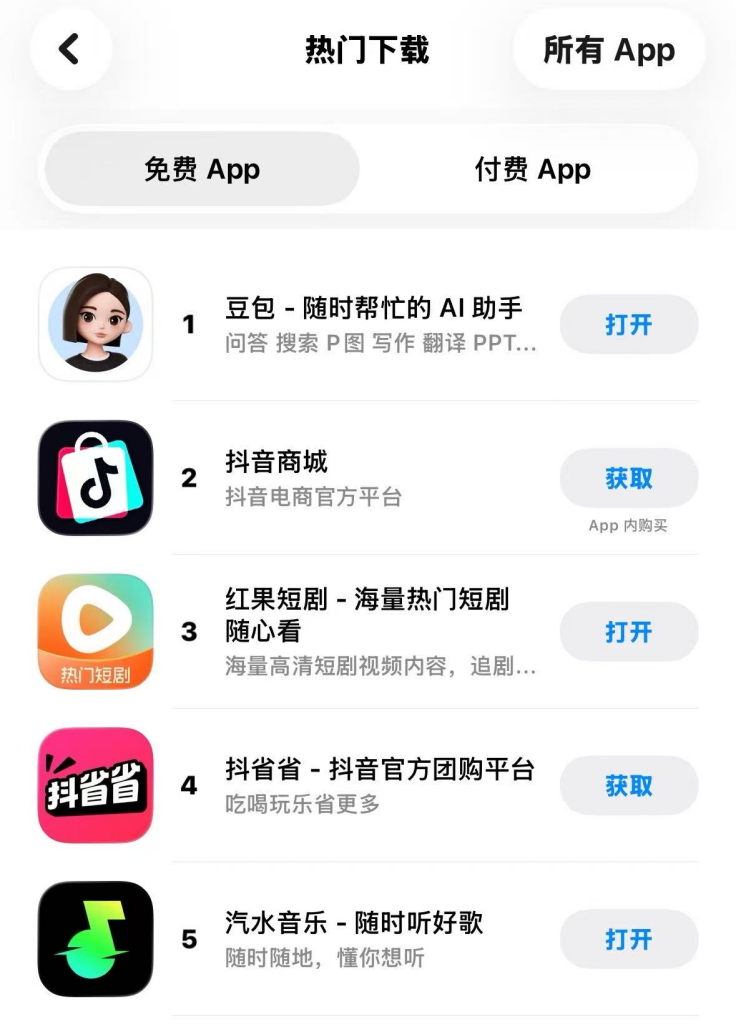The width and height of the screenshot is (736, 1034).
Task: Tap 打开 for 汽水音乐
Action: pyautogui.click(x=628, y=940)
